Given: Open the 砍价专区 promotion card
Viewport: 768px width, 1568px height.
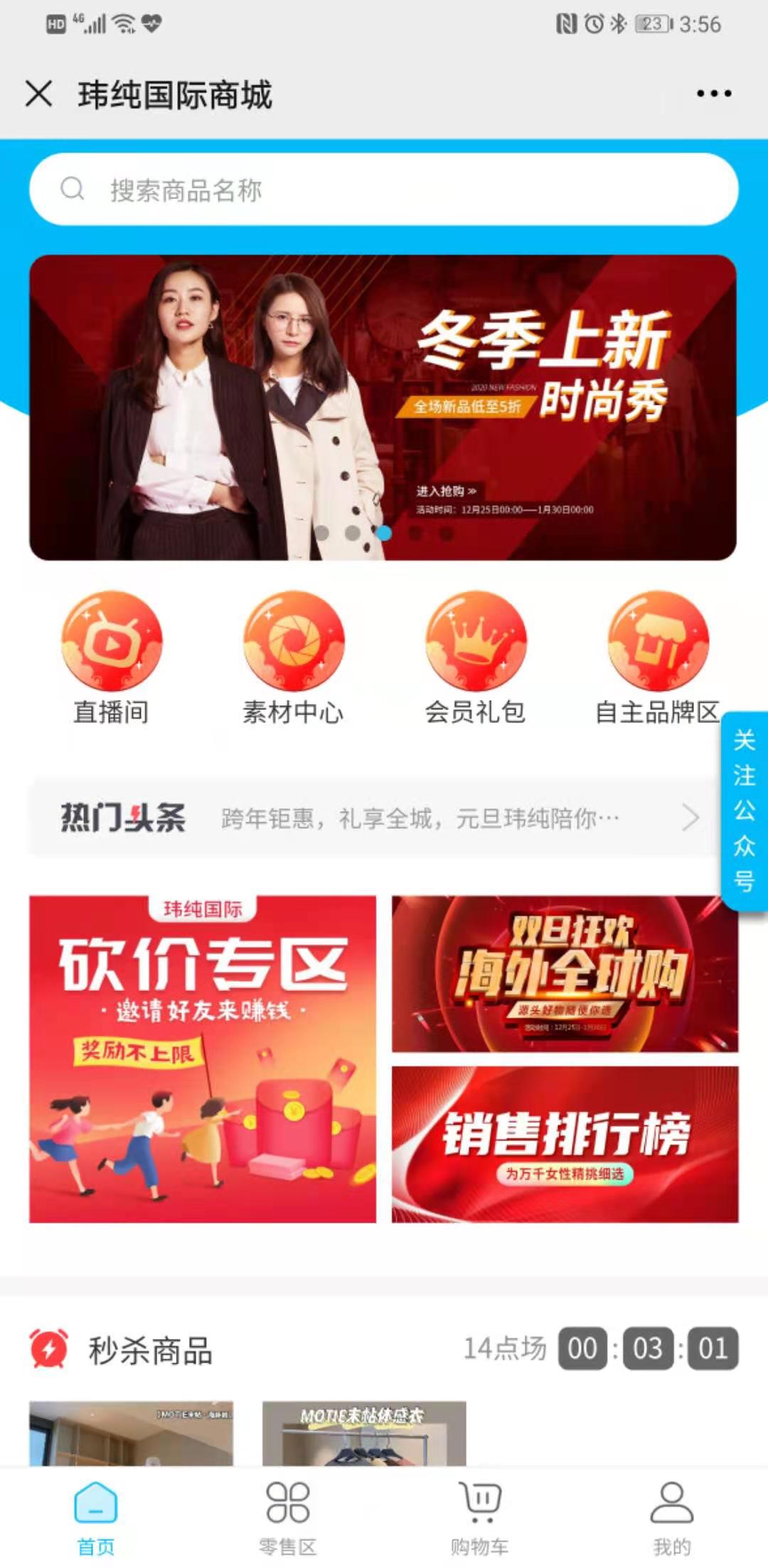Looking at the screenshot, I should [203, 1059].
